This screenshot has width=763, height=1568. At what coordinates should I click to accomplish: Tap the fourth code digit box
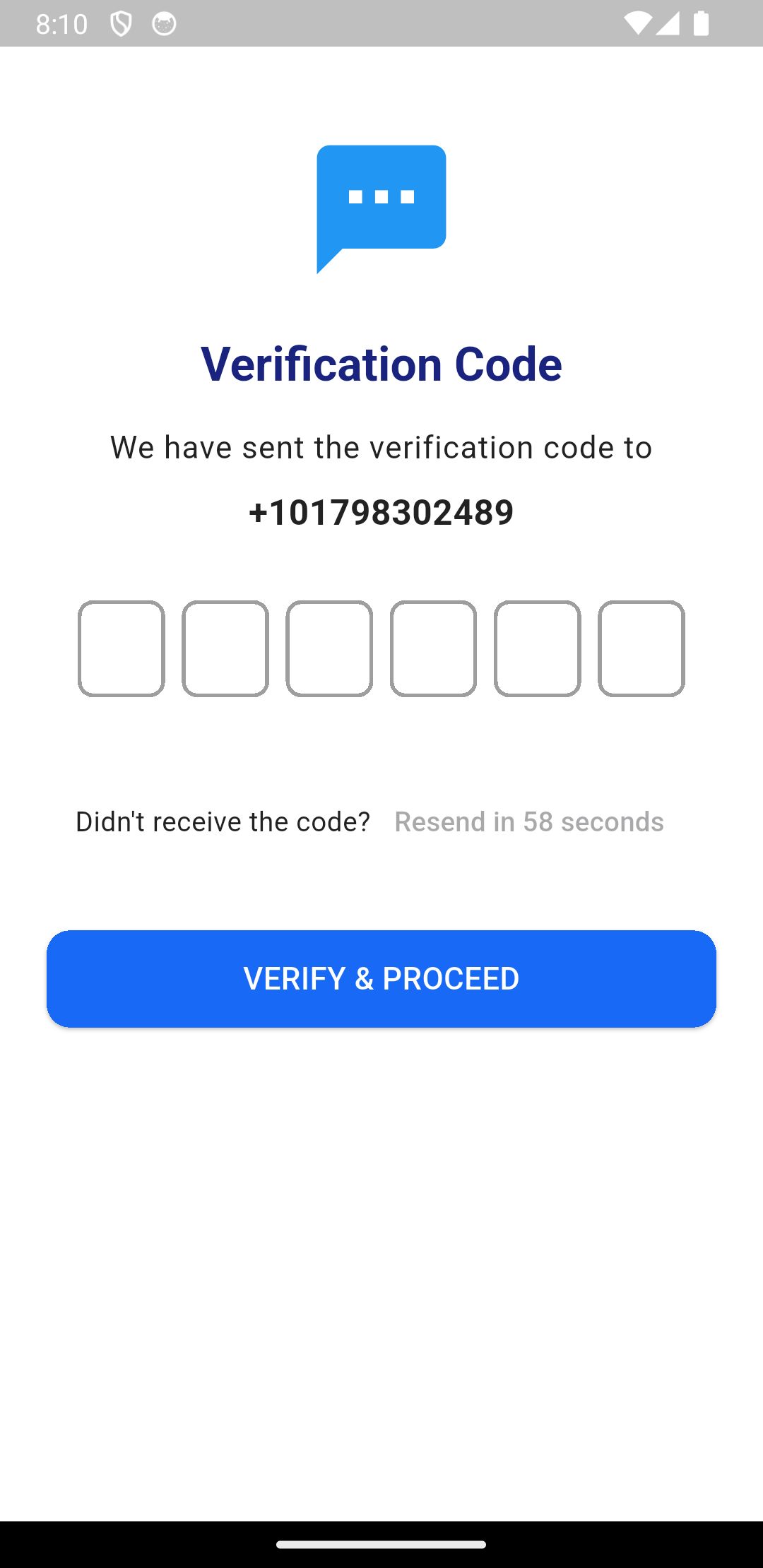[x=433, y=648]
